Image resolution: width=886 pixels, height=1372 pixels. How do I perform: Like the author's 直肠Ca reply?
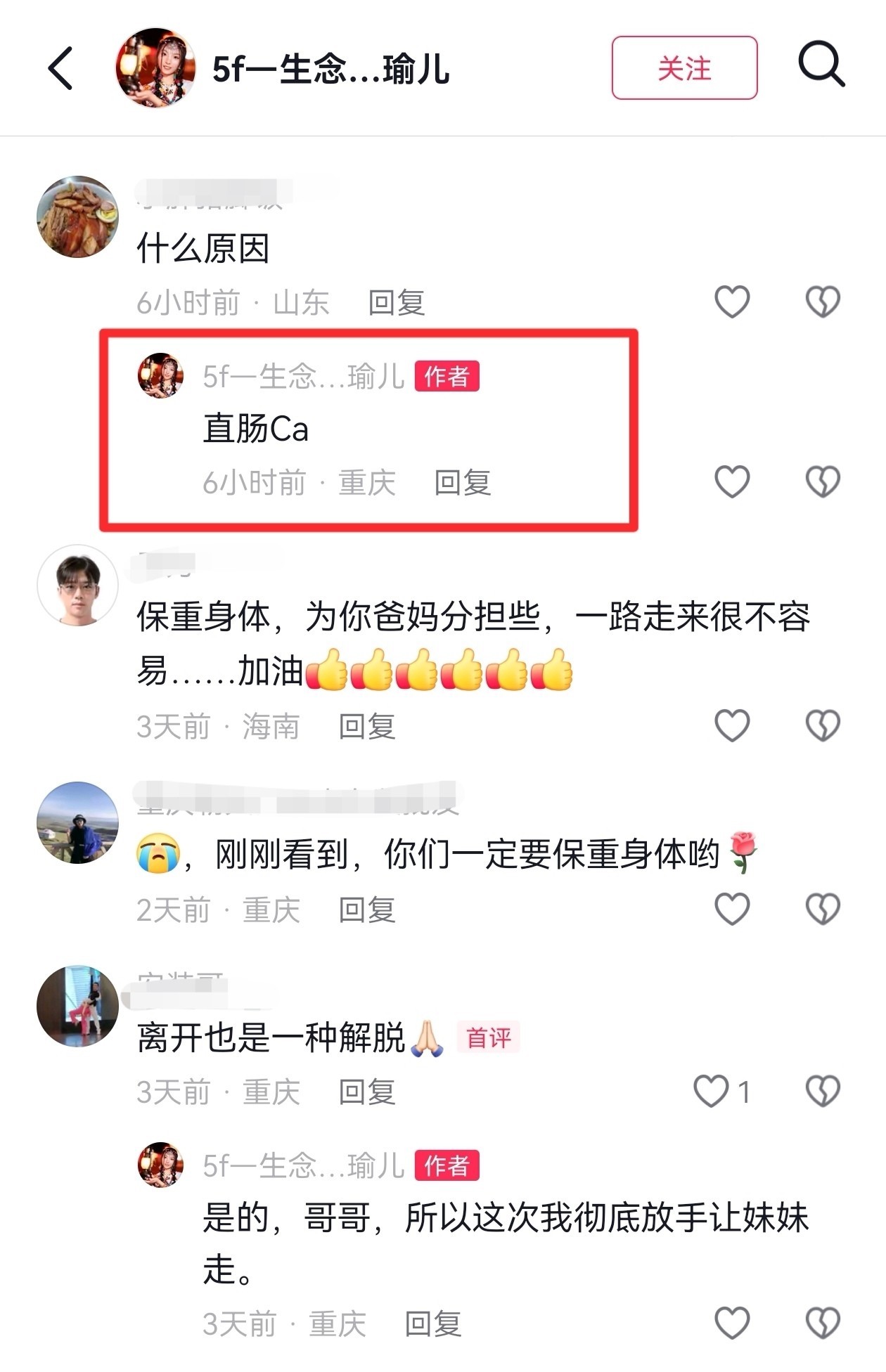732,481
